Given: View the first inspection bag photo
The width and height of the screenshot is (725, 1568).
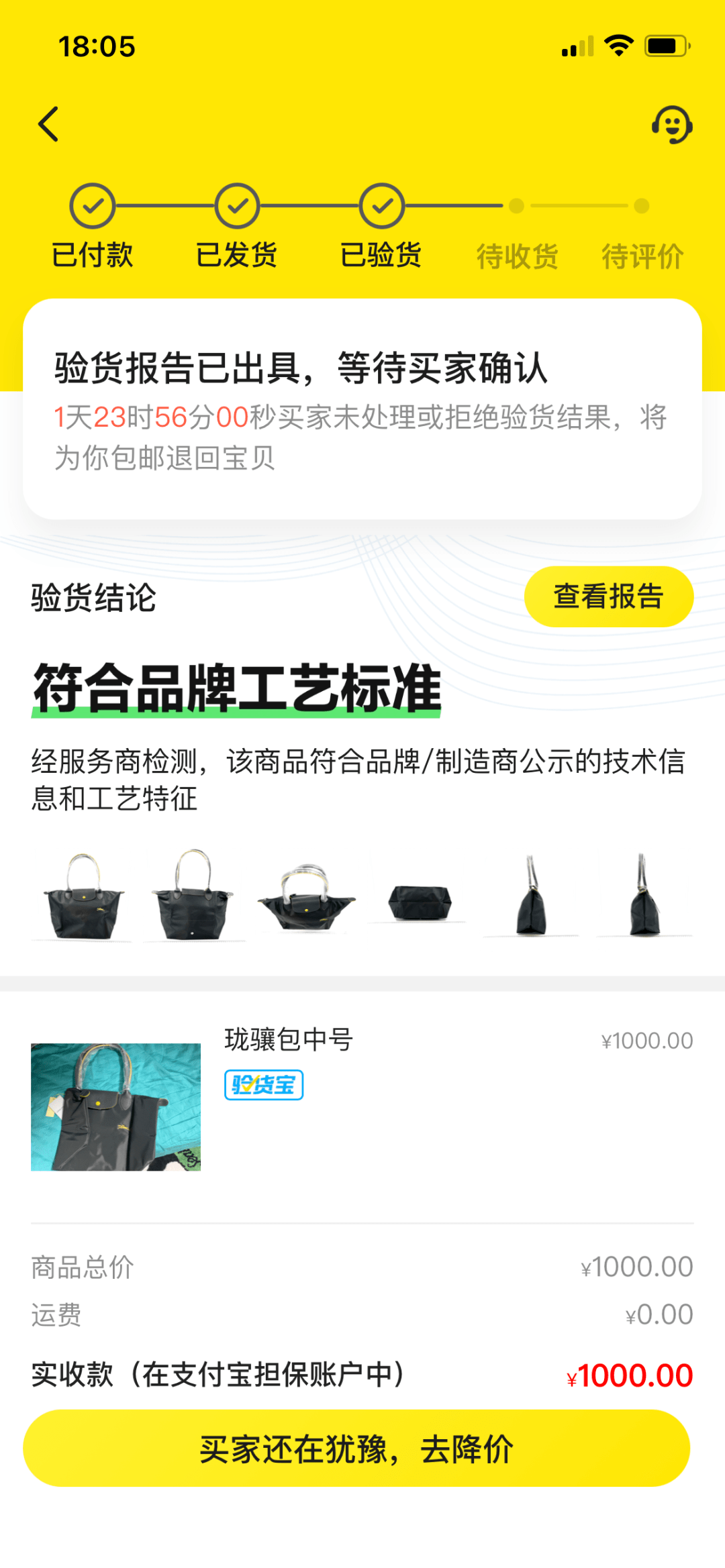Looking at the screenshot, I should coord(83,896).
